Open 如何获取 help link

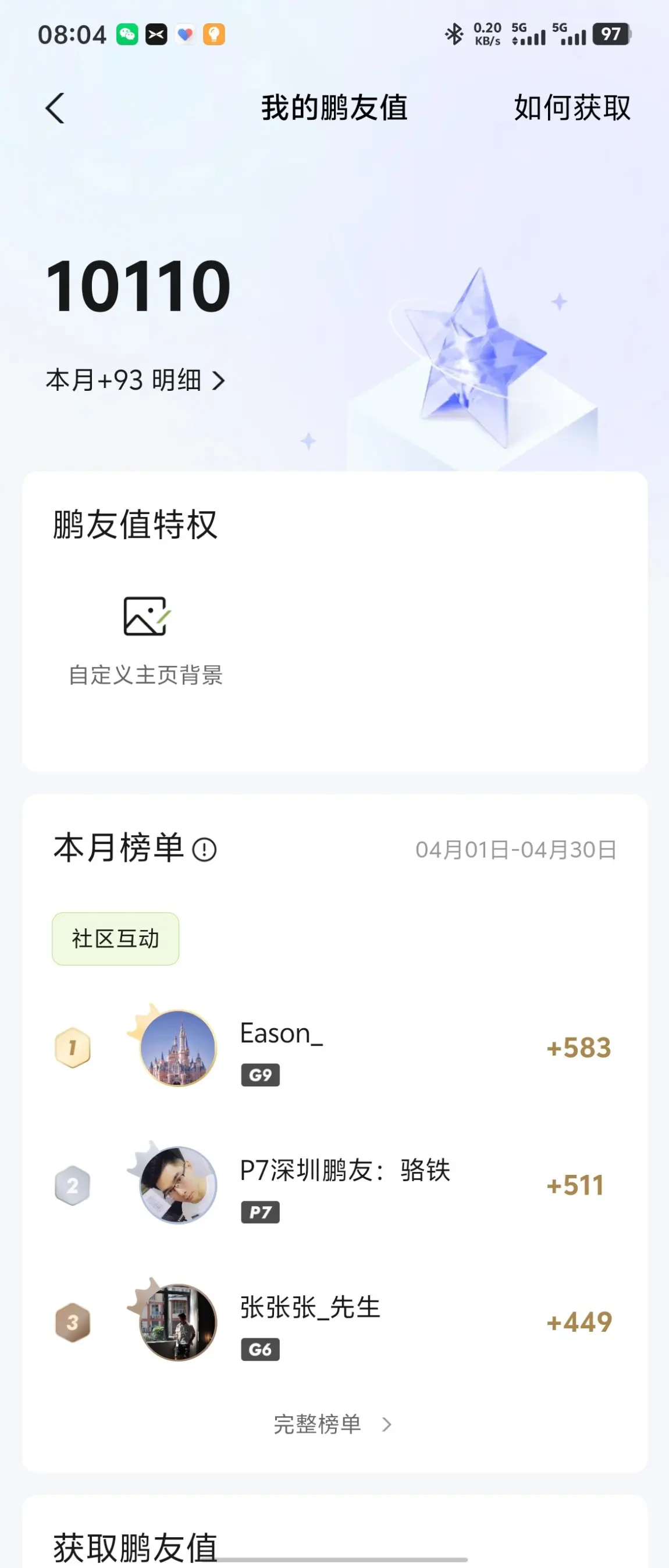pos(572,108)
